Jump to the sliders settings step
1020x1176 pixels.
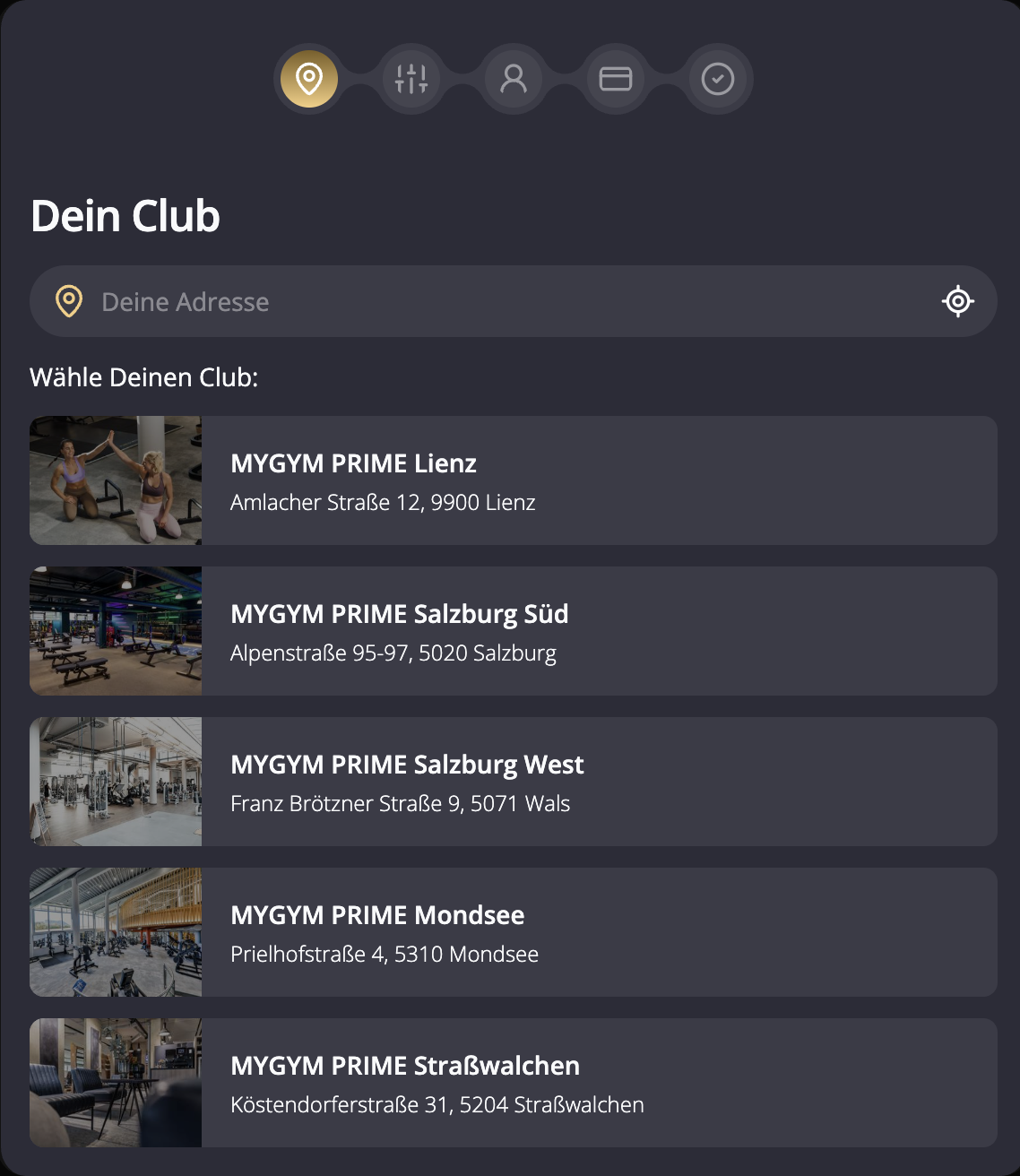[411, 79]
